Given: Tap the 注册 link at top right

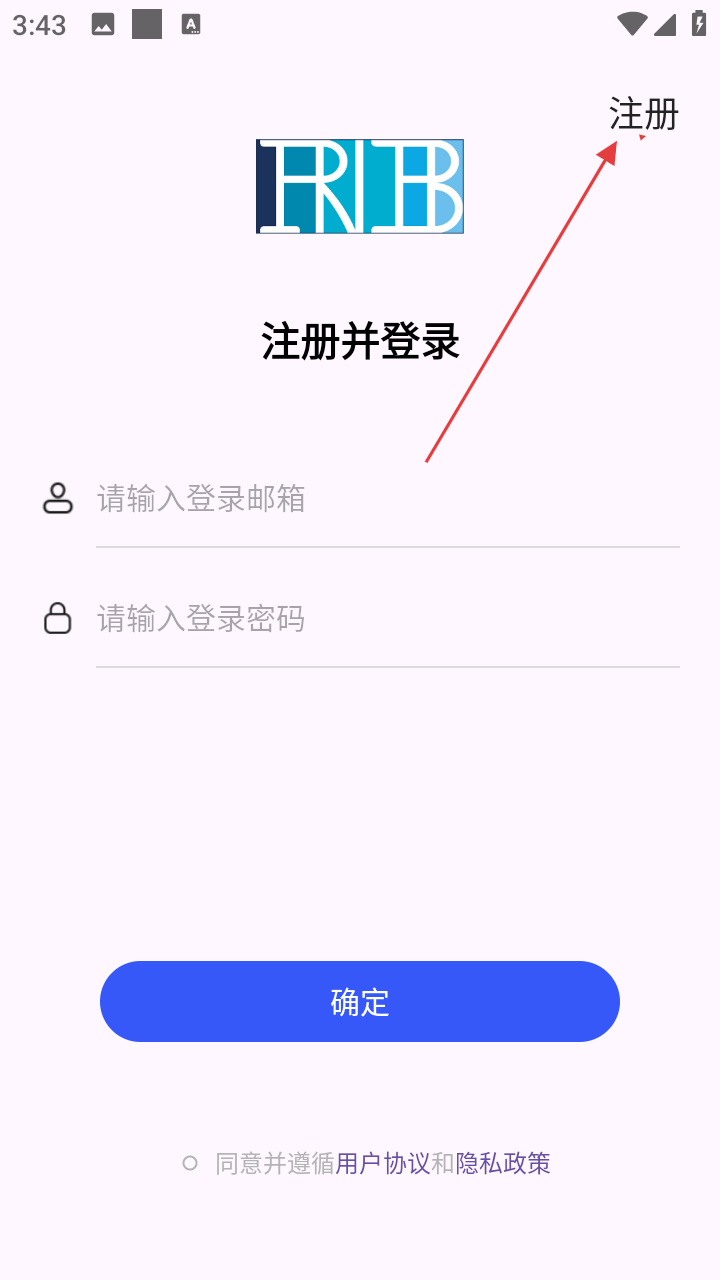Looking at the screenshot, I should click(644, 115).
